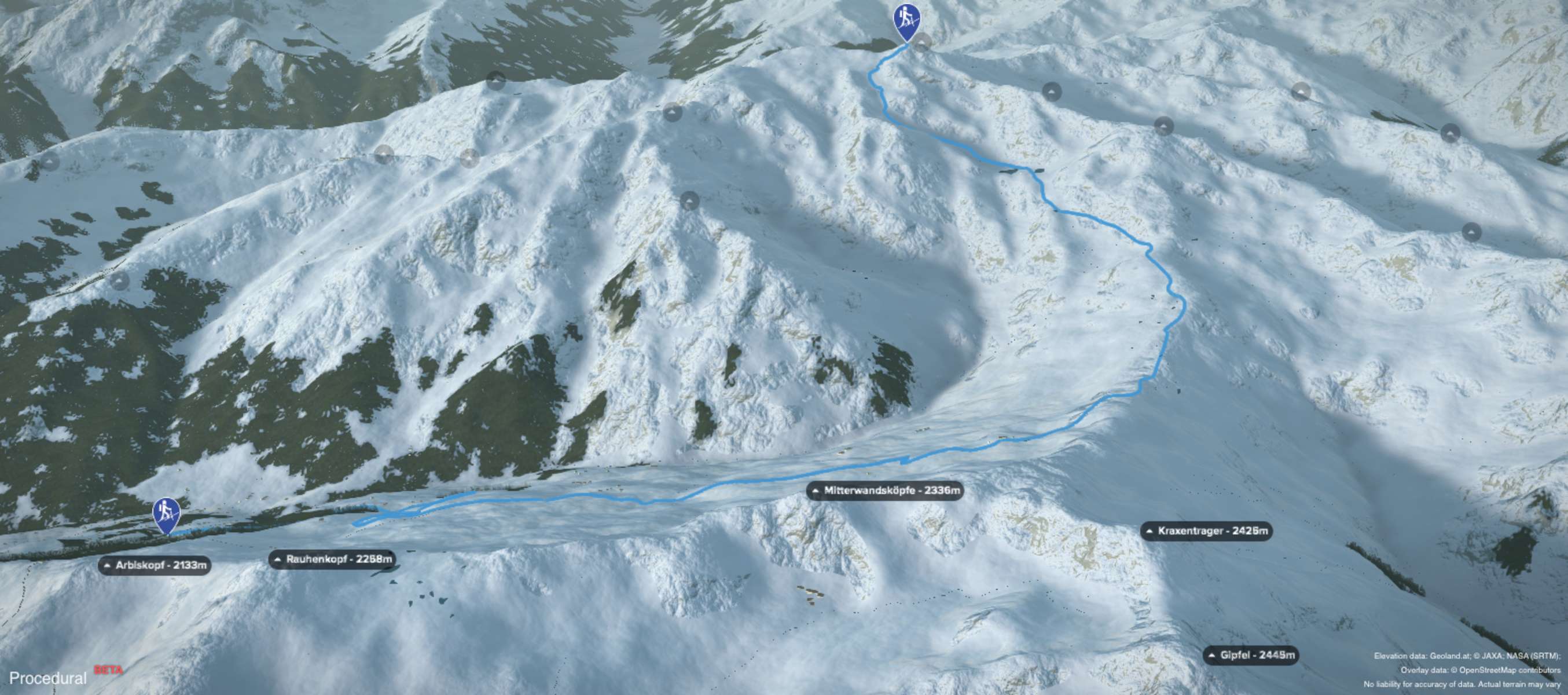Image resolution: width=1568 pixels, height=695 pixels.
Task: Open the Rauhenkopf - 2268m peak label
Action: 332,558
